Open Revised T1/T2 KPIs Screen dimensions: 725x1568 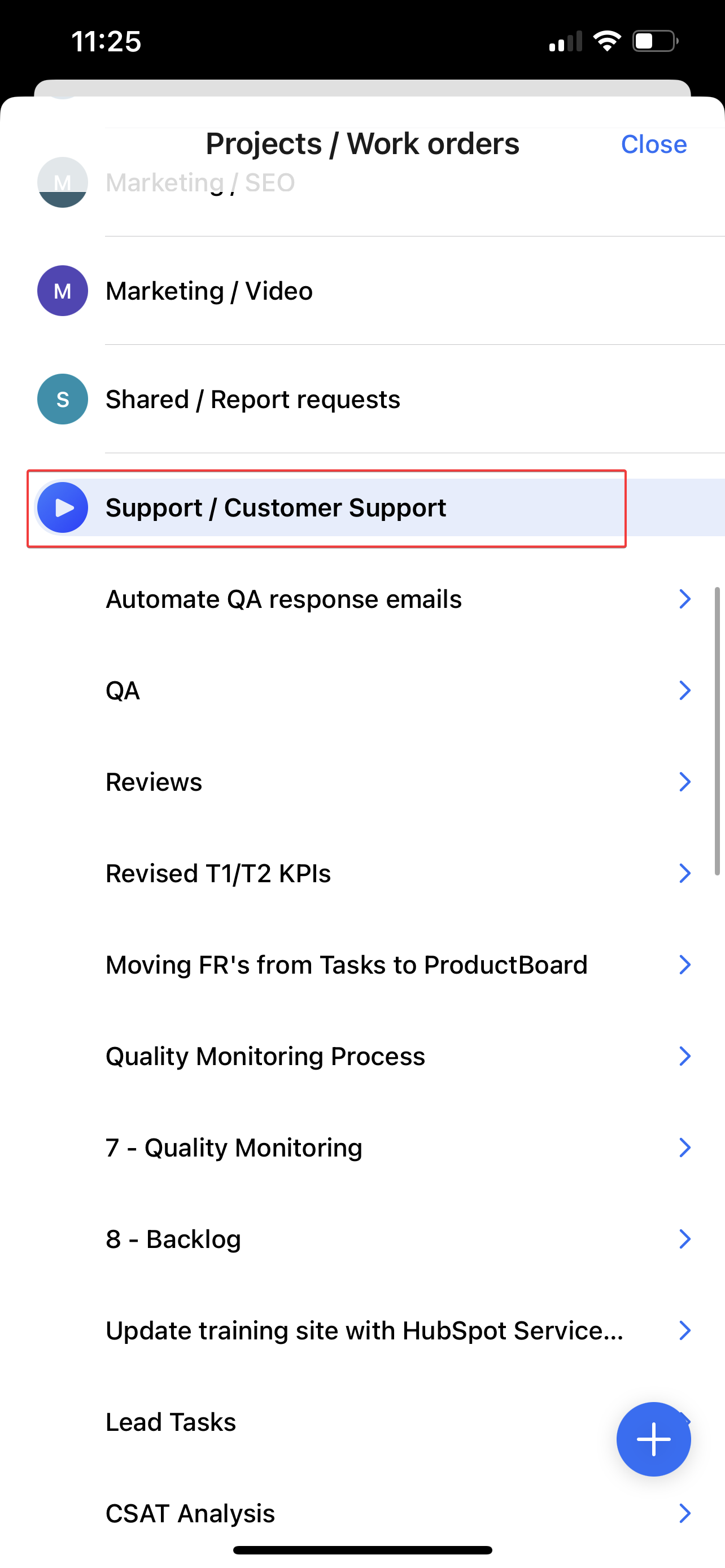tap(362, 874)
